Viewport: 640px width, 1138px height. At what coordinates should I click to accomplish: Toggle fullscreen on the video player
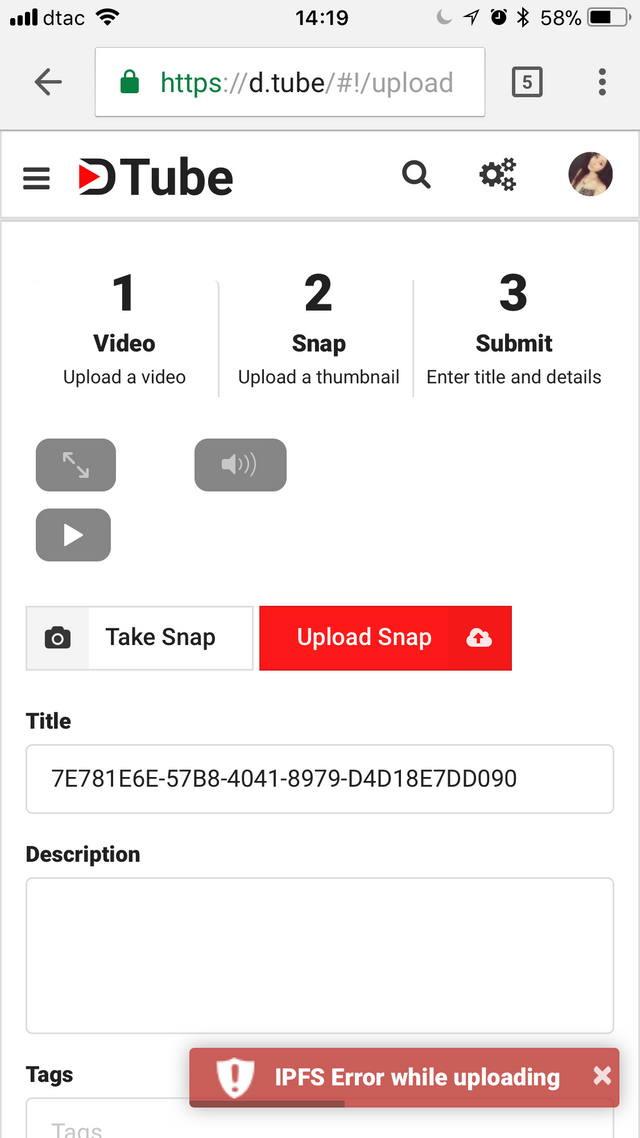[76, 465]
